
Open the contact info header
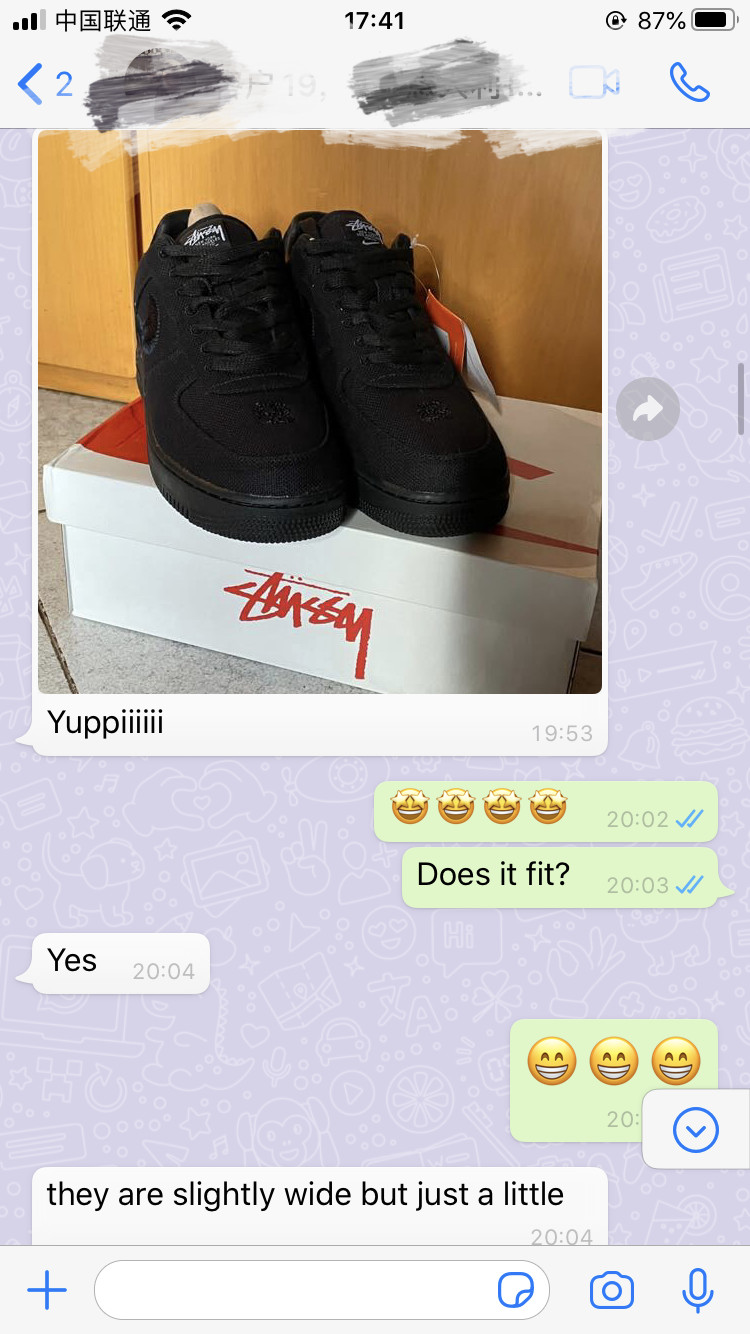pyautogui.click(x=320, y=84)
